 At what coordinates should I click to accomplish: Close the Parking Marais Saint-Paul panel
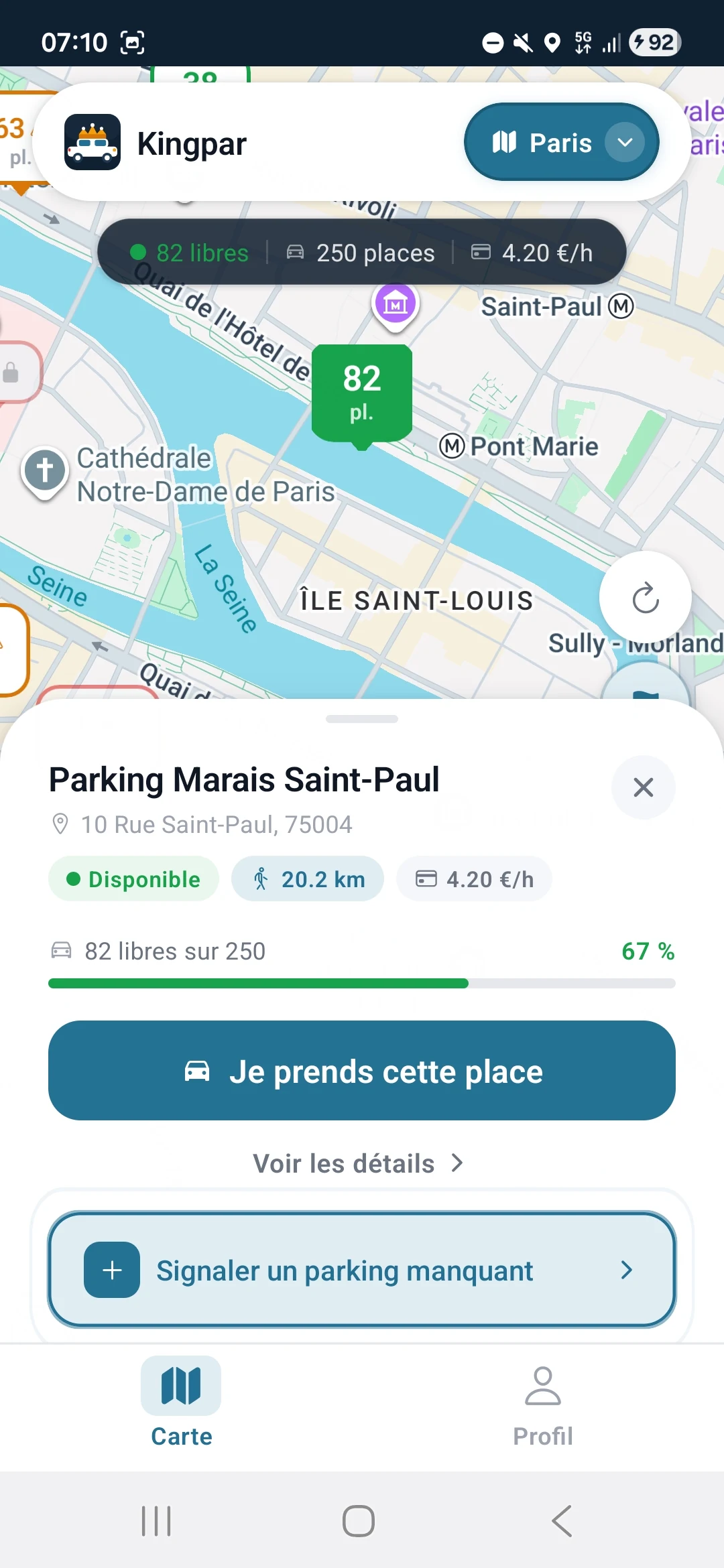643,787
